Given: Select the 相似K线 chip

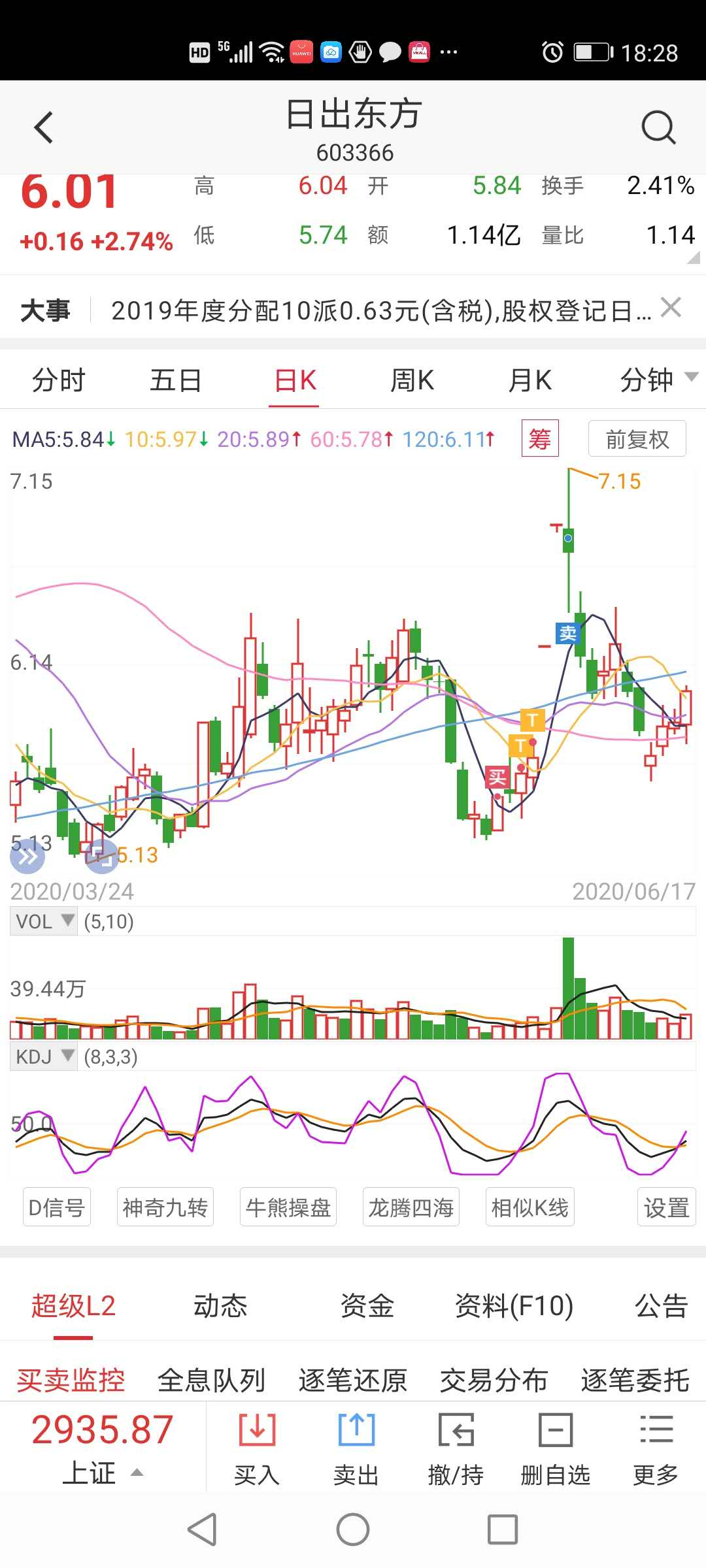Looking at the screenshot, I should point(530,1207).
